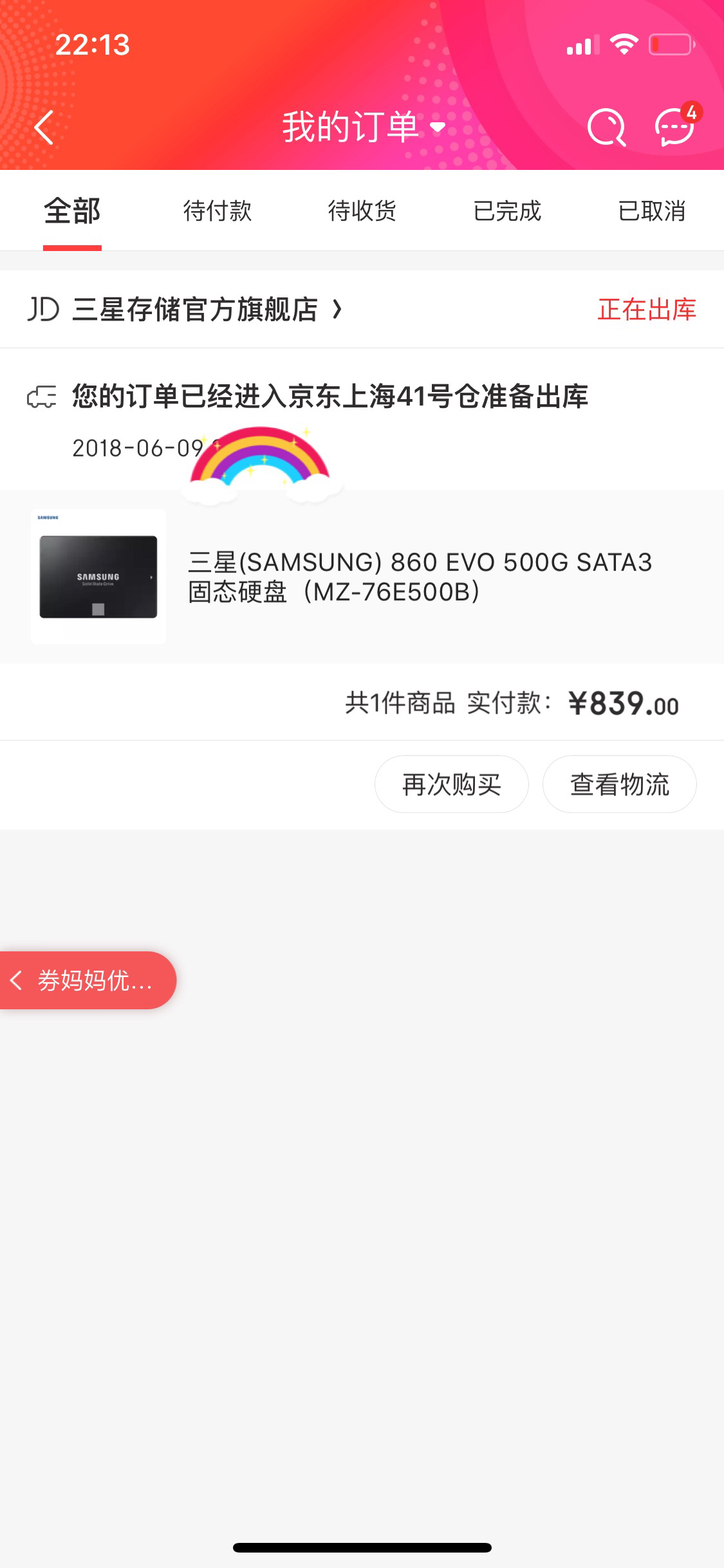Switch to the 全部 tab
Screen dimensions: 724x1568
pyautogui.click(x=72, y=211)
